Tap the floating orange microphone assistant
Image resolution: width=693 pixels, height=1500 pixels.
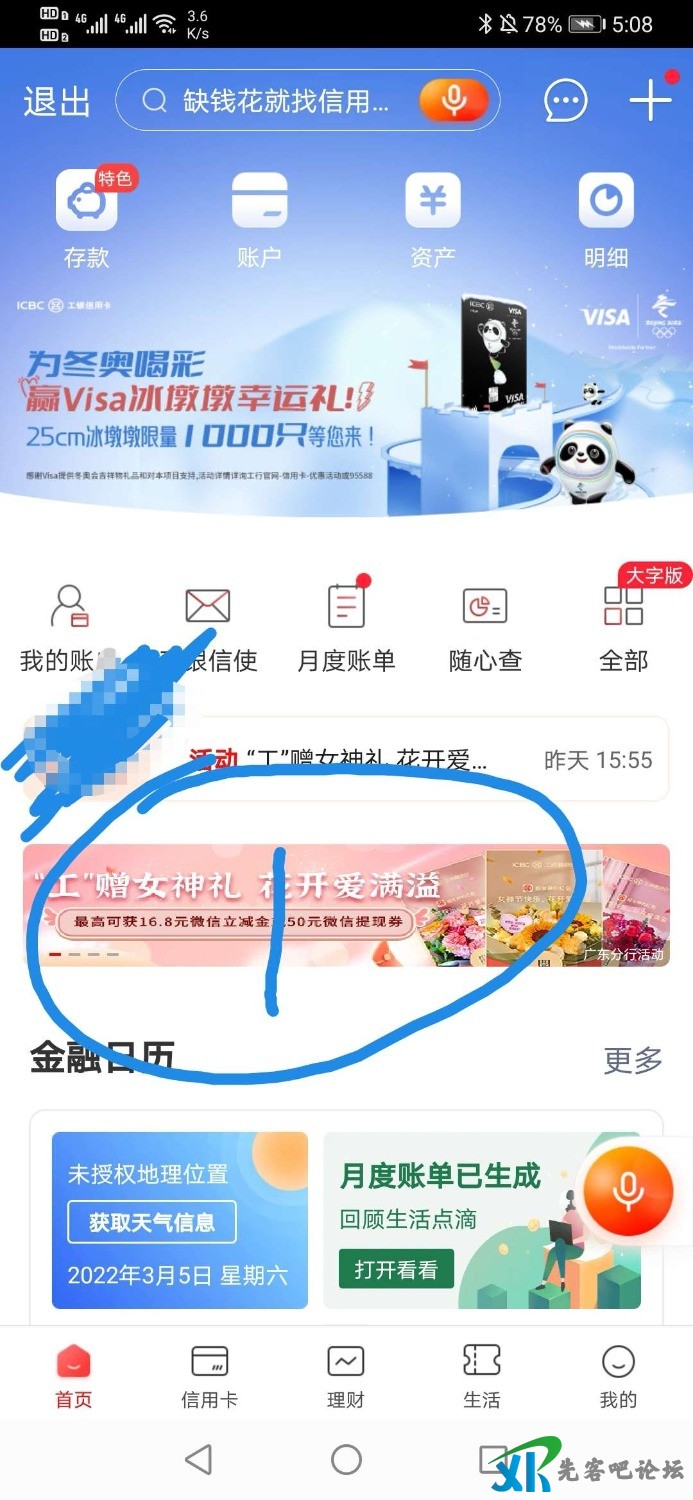628,1190
